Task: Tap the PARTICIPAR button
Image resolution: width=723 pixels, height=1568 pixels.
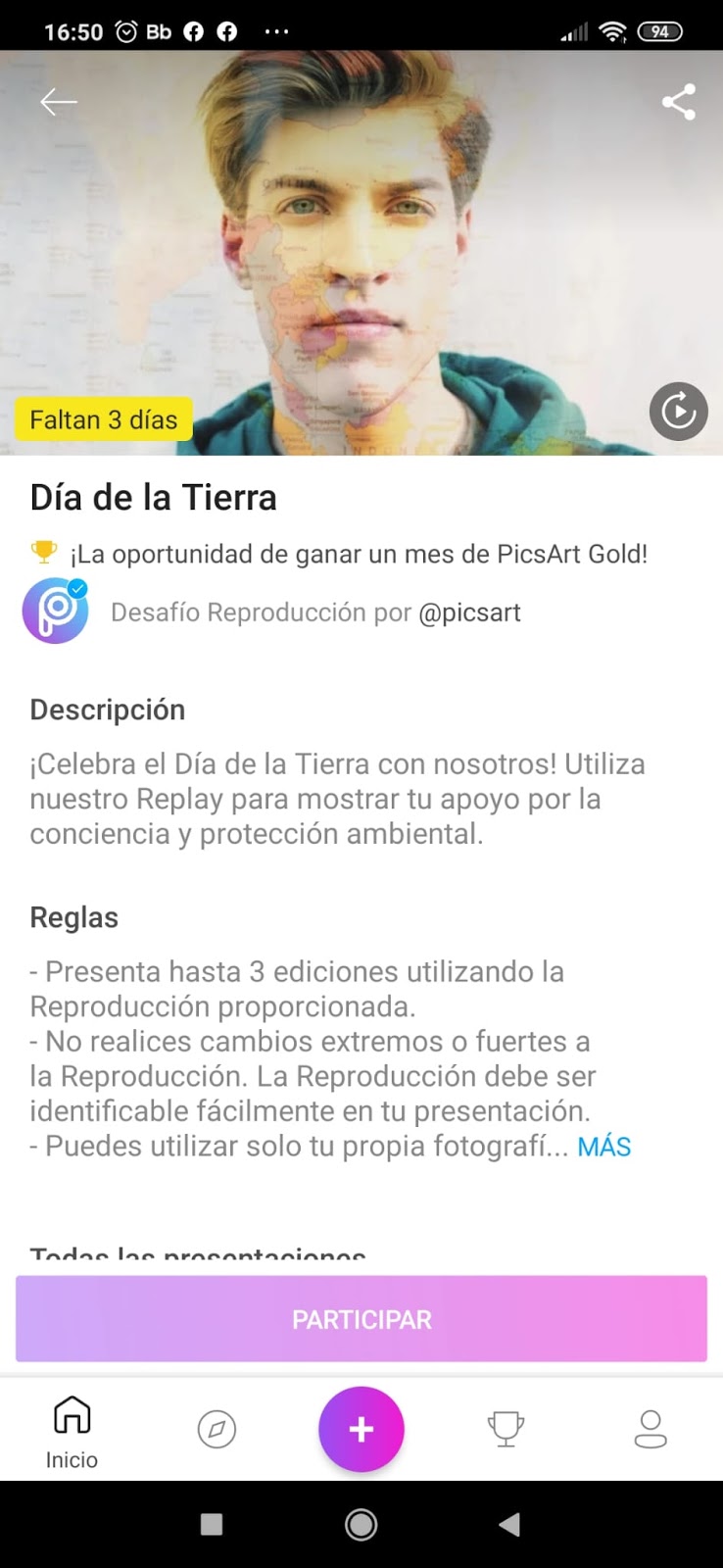Action: [361, 1319]
